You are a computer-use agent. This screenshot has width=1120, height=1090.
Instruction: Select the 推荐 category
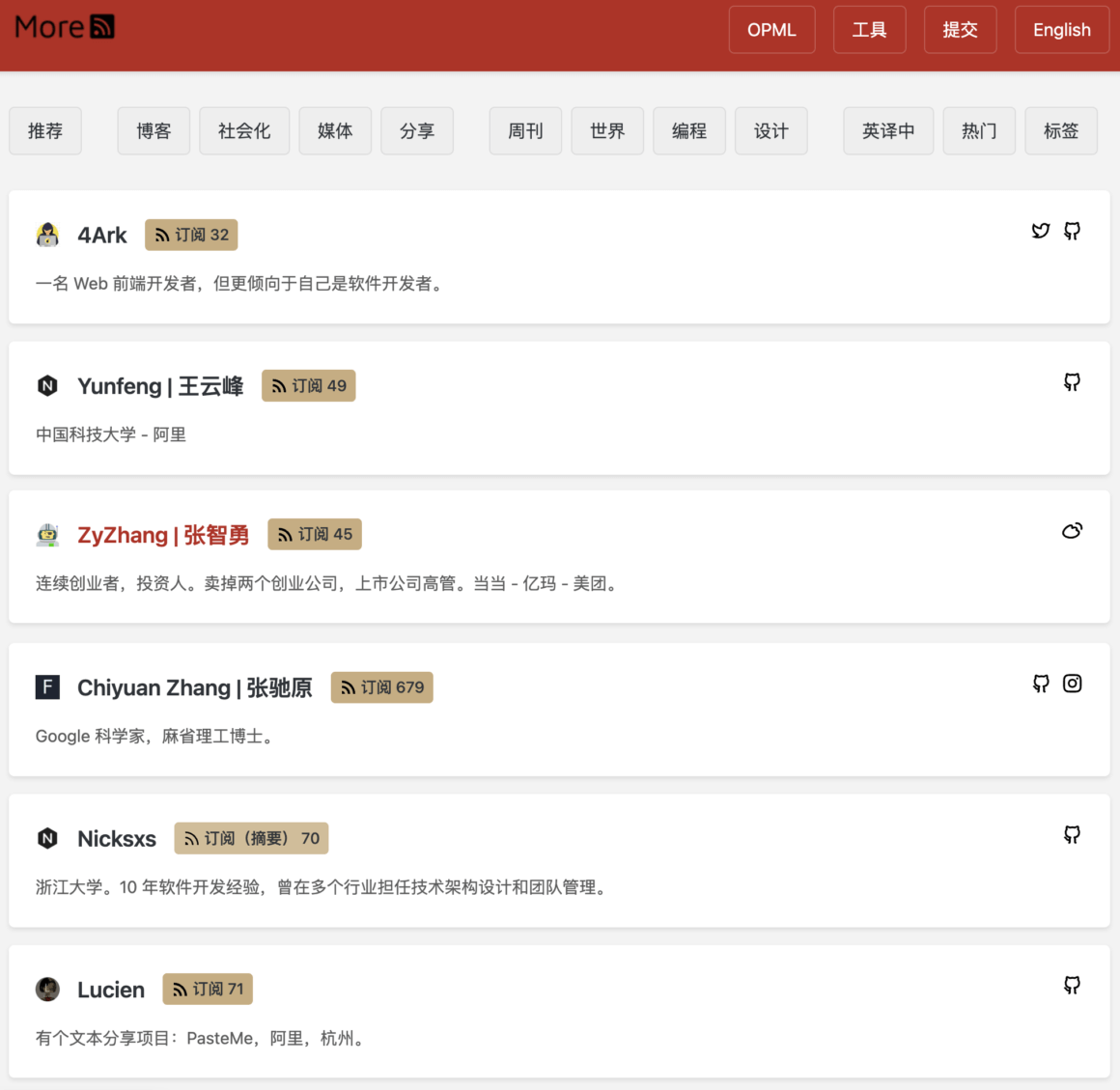(x=45, y=130)
